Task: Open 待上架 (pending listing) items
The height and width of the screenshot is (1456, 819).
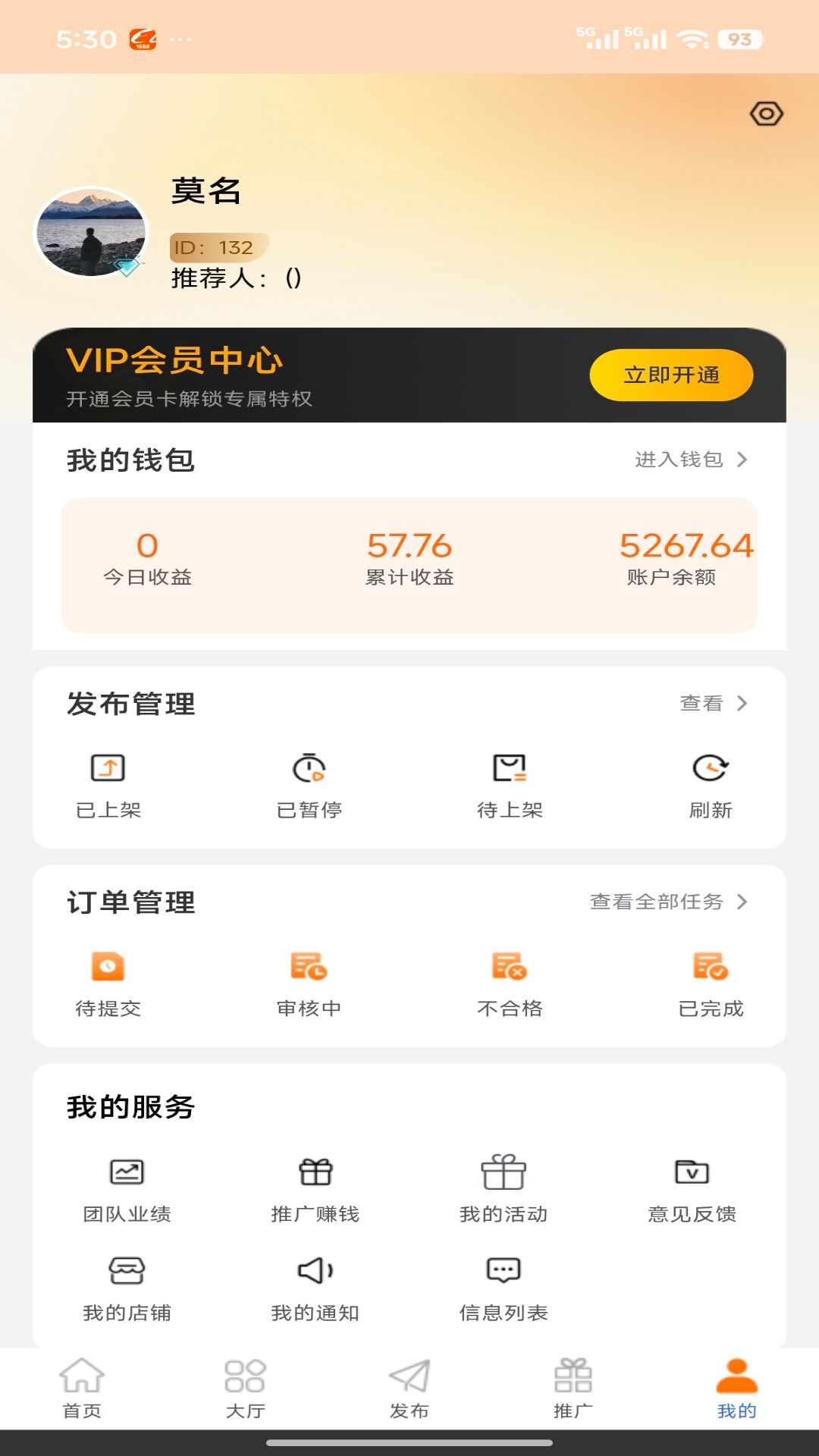Action: click(510, 775)
